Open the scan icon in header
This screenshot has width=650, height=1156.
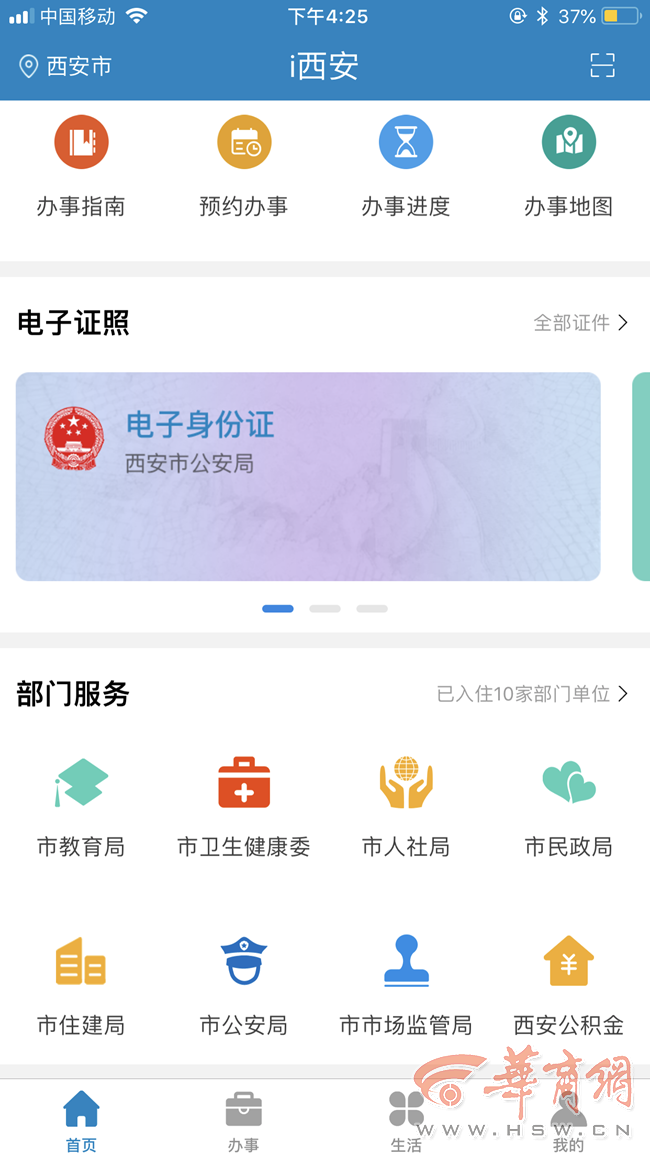pos(602,66)
